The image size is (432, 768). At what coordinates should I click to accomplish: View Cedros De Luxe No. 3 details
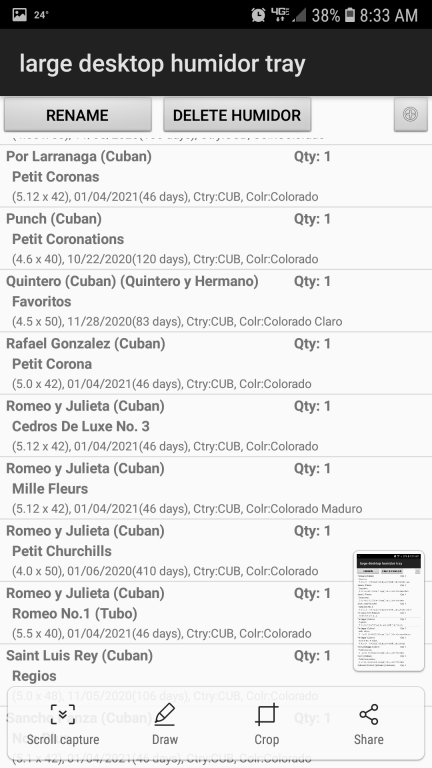[216, 426]
